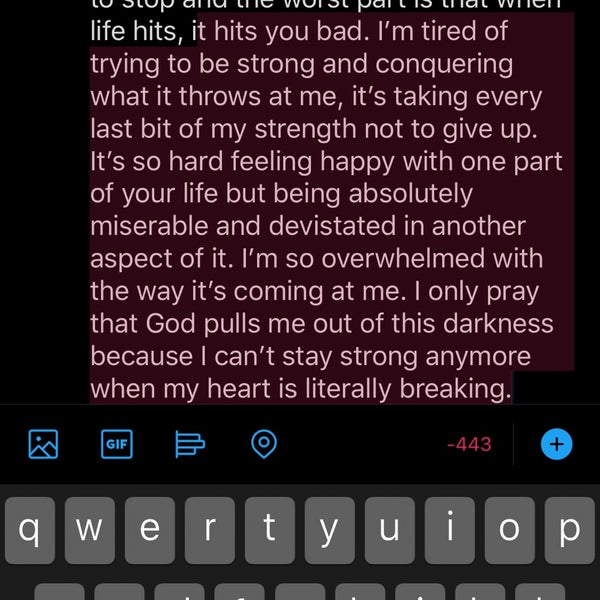This screenshot has height=600, width=600.
Task: Add a GIF to the tweet
Action: tap(117, 443)
